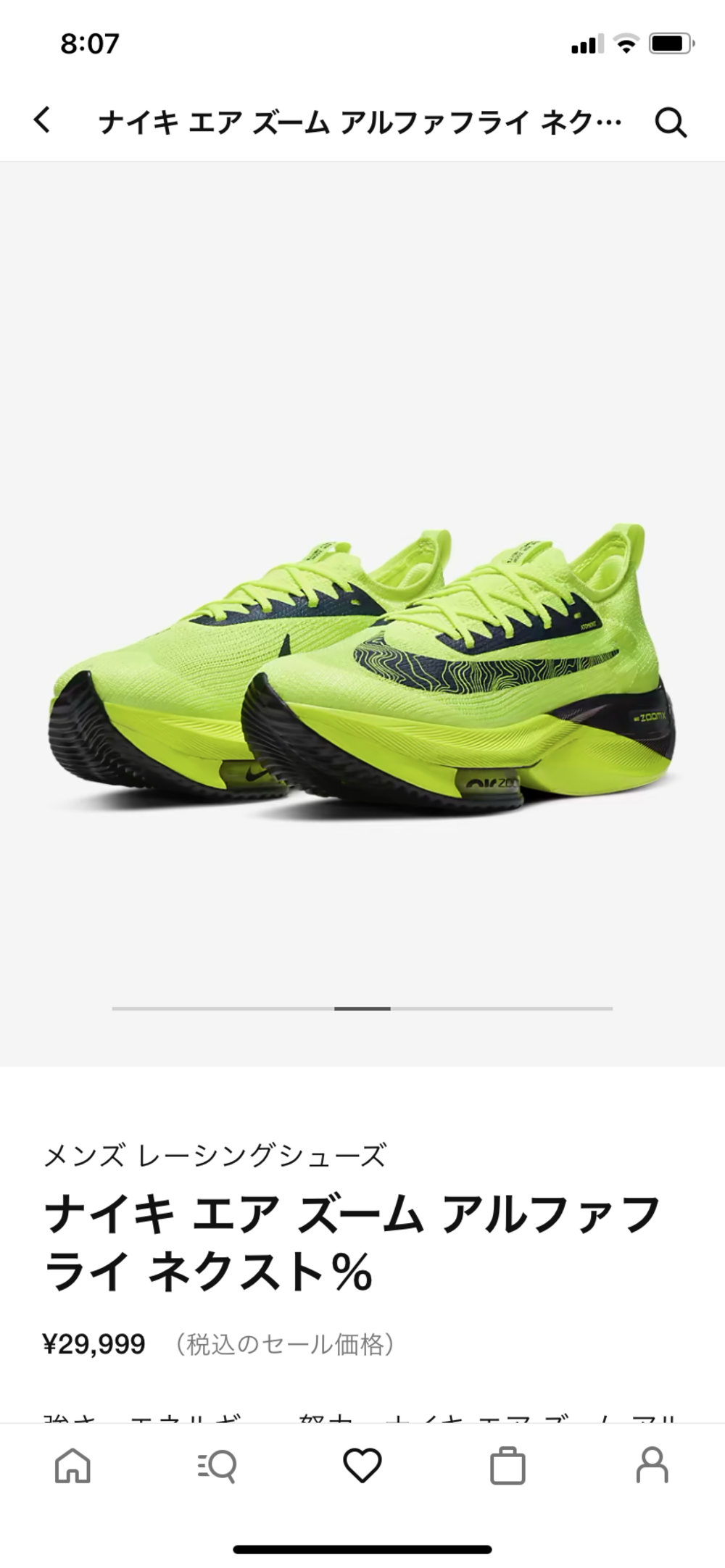The image size is (725, 1568).
Task: Open the shop search tab
Action: coord(217,1466)
